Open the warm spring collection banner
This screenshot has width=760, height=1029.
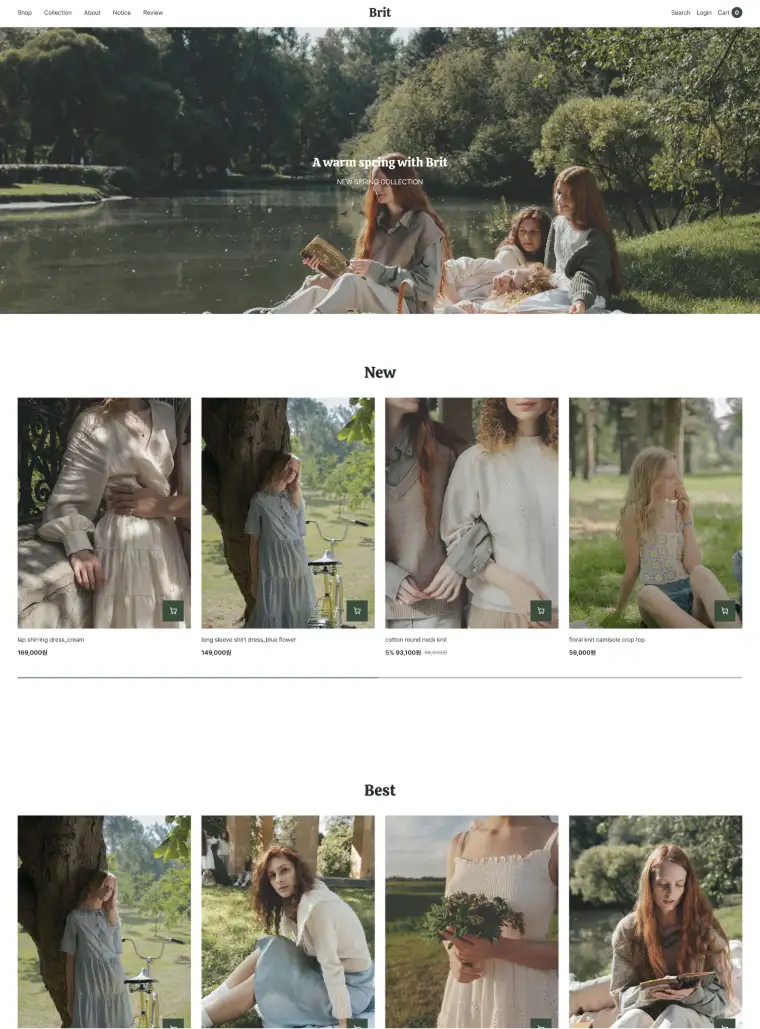[380, 170]
